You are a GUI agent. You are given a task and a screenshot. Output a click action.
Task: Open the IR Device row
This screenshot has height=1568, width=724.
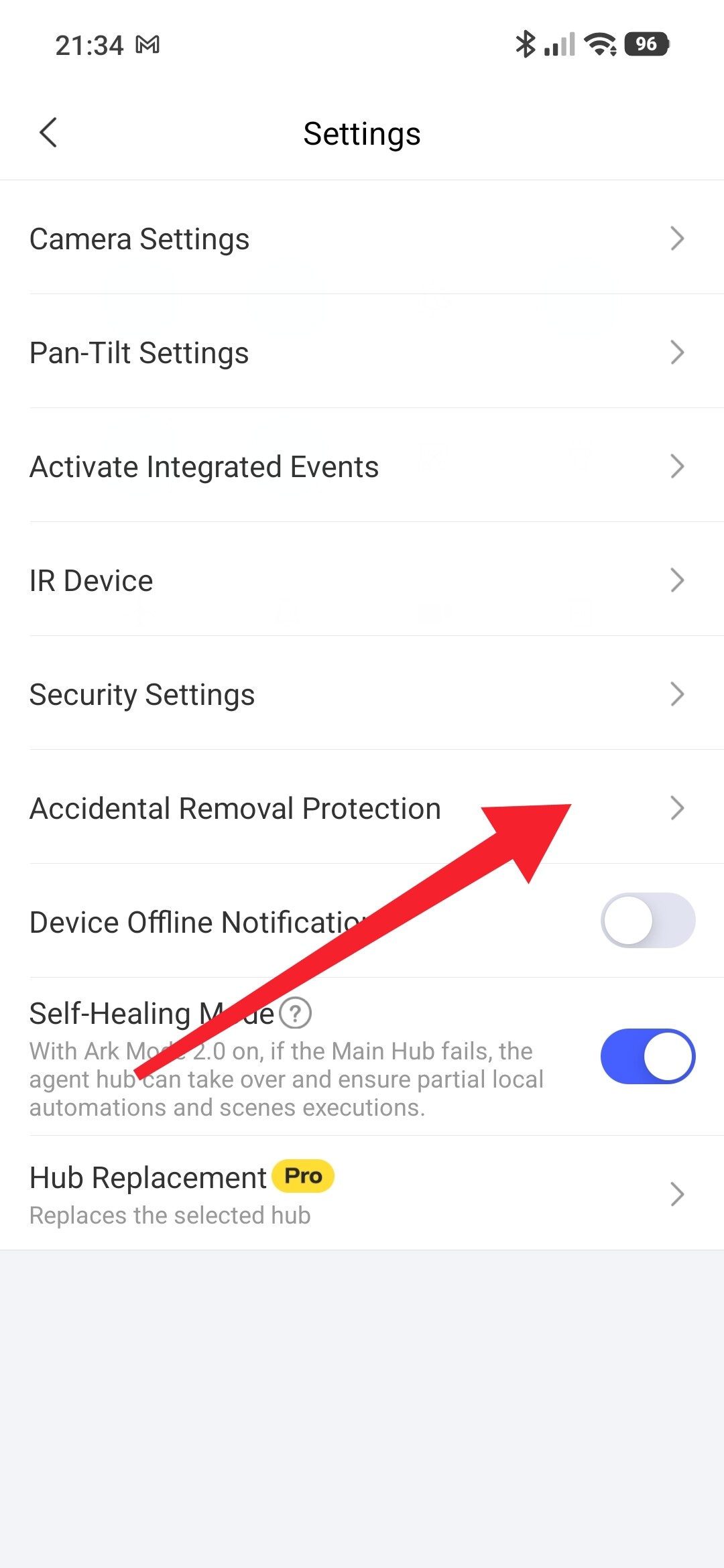pyautogui.click(x=362, y=580)
